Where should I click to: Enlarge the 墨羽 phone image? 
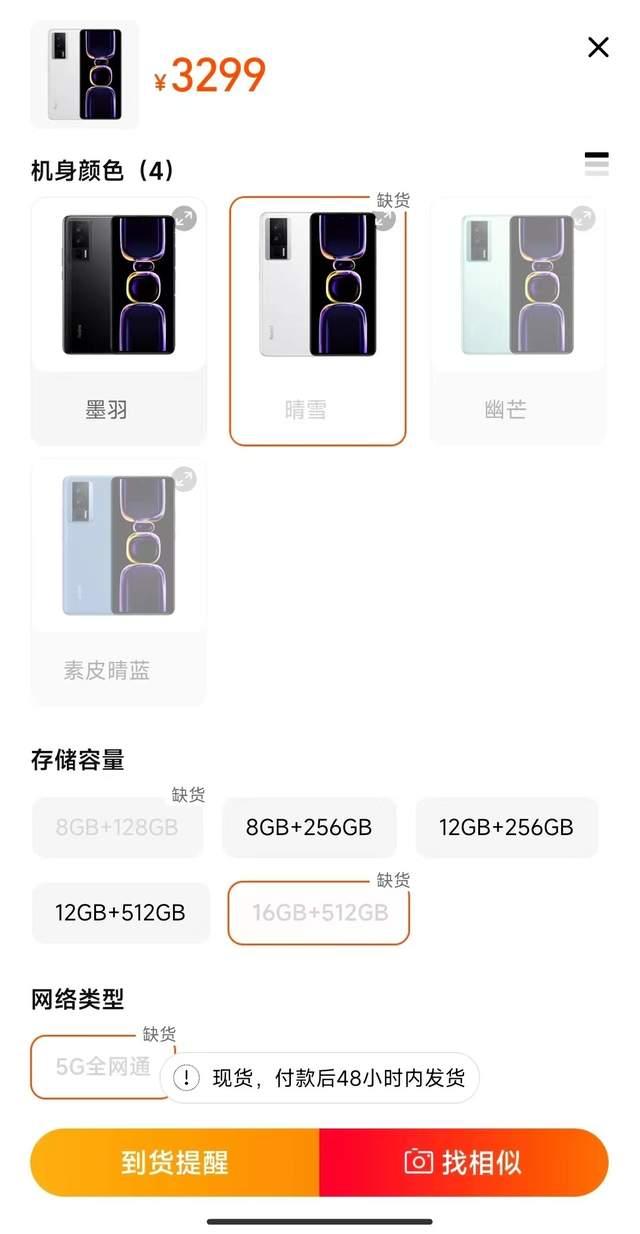coord(184,218)
